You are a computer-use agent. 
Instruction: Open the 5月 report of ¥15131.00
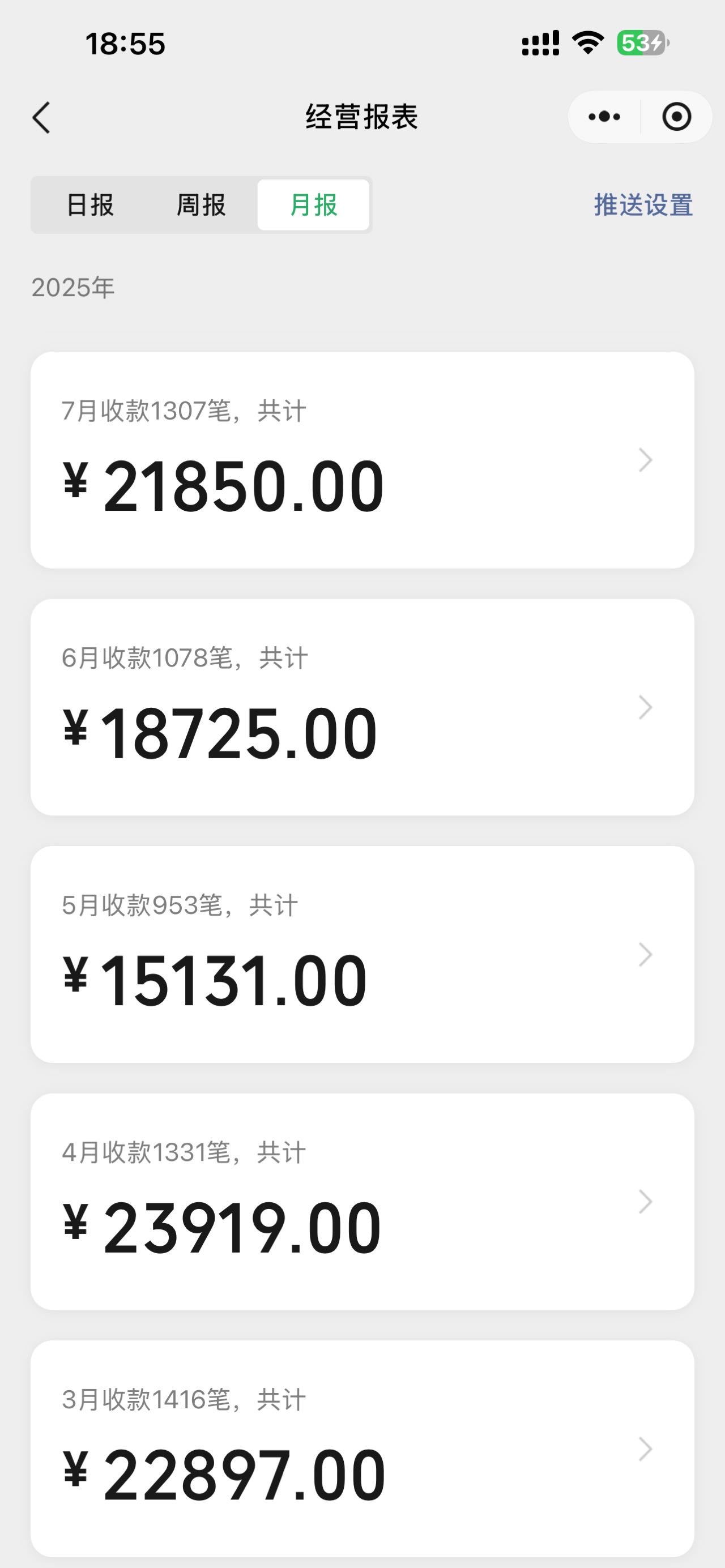coord(362,954)
